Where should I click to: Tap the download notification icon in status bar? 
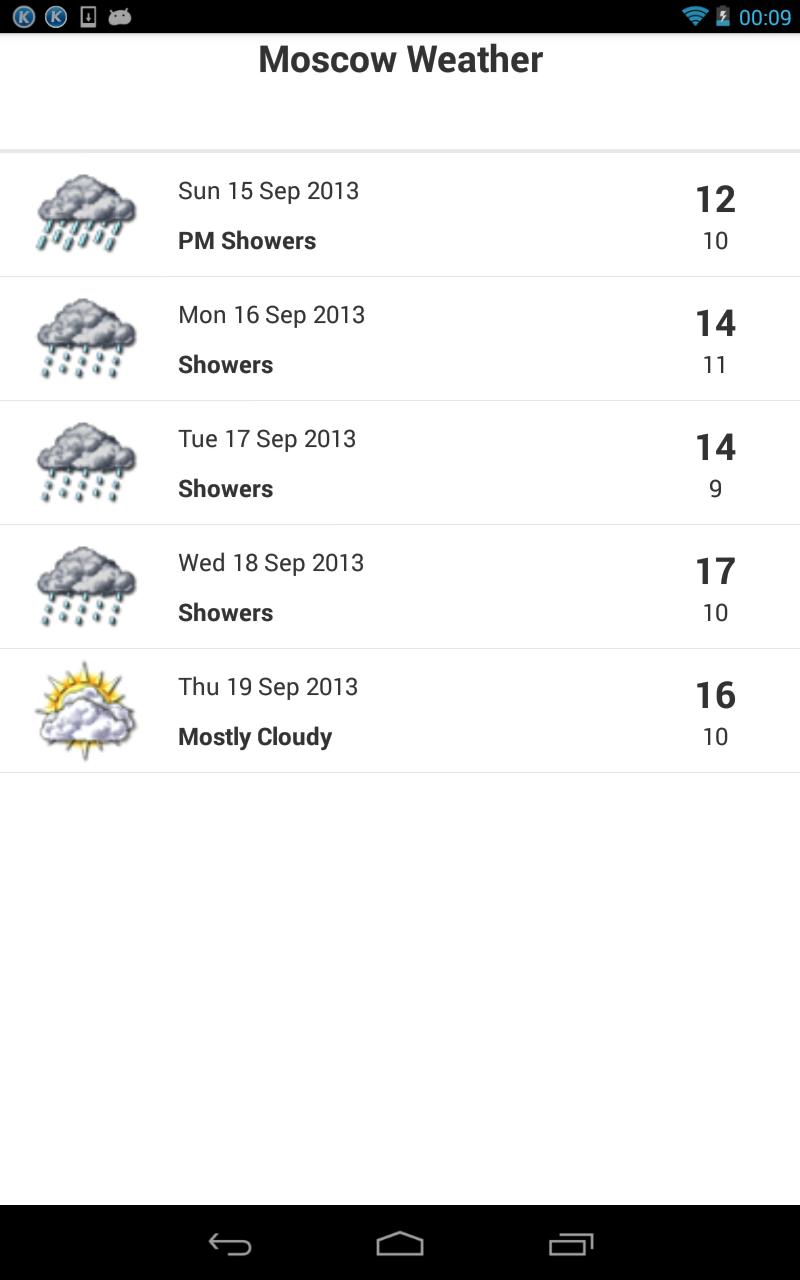coord(88,15)
